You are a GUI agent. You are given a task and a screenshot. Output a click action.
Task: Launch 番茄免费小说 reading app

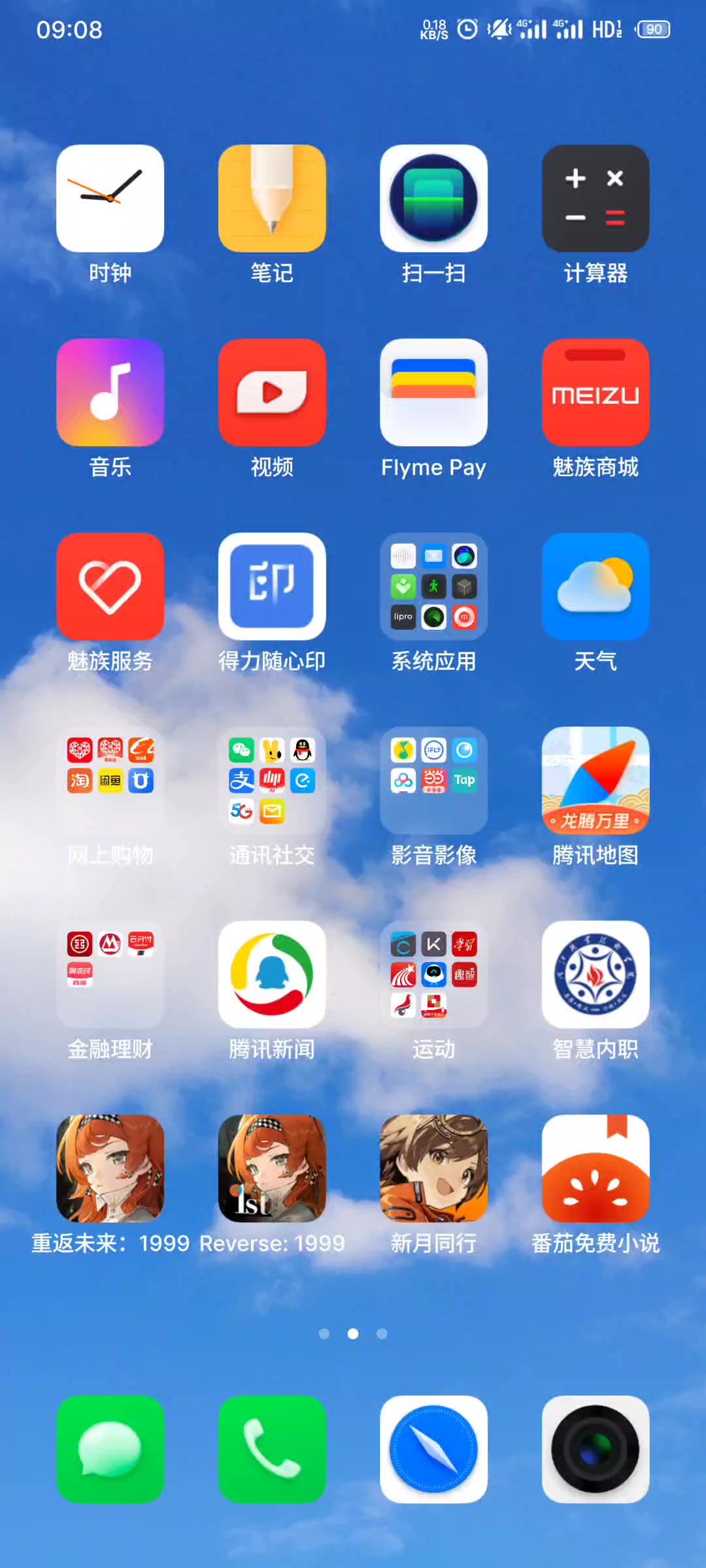(x=595, y=1169)
